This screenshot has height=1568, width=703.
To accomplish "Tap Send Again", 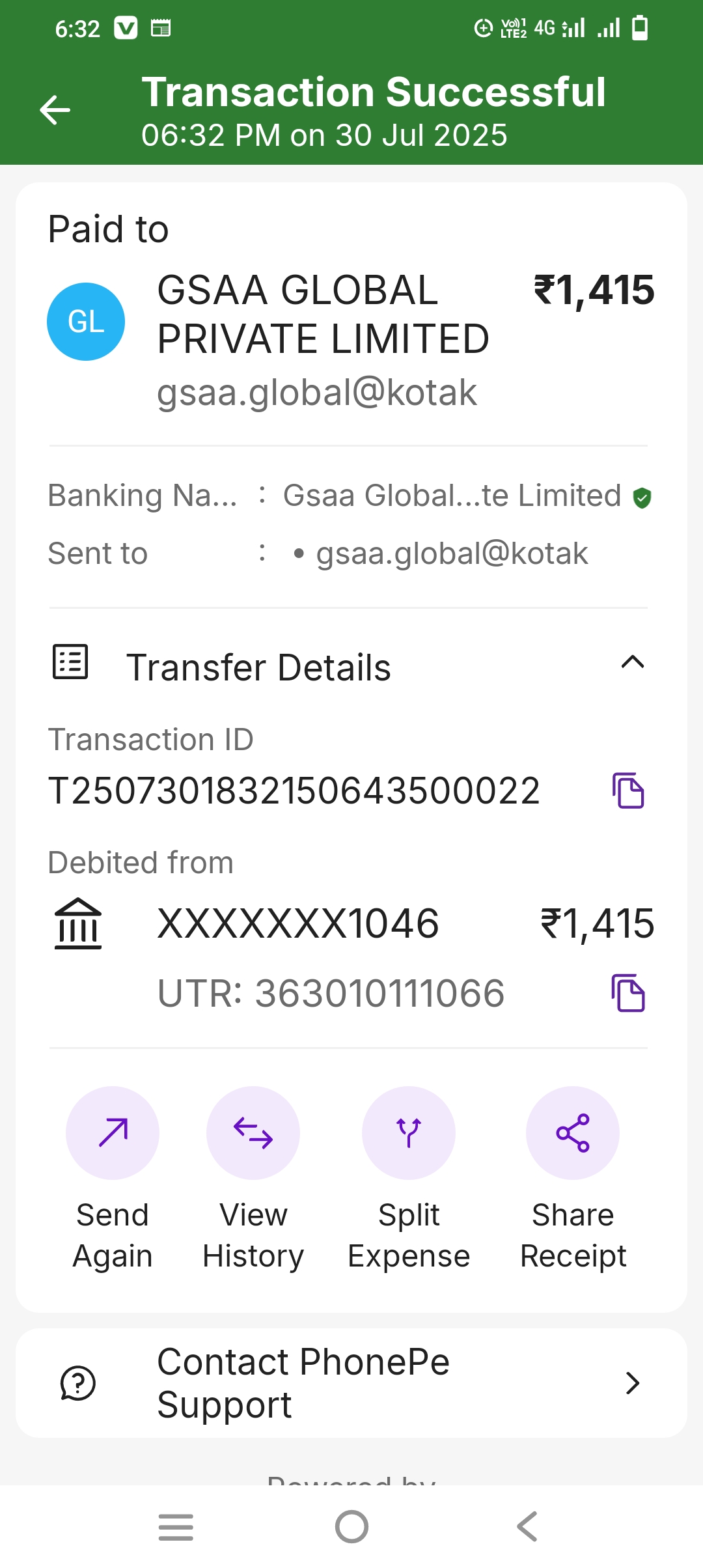I will 113,1133.
